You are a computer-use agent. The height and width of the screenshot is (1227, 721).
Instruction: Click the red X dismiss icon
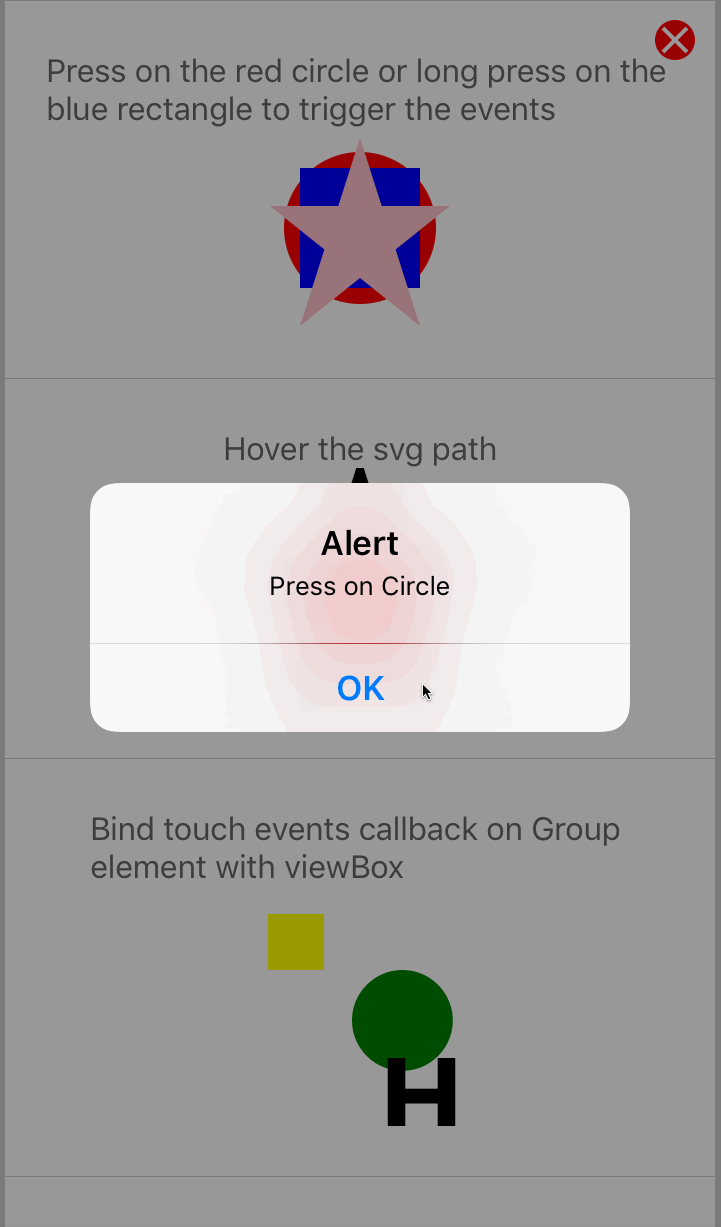[675, 40]
